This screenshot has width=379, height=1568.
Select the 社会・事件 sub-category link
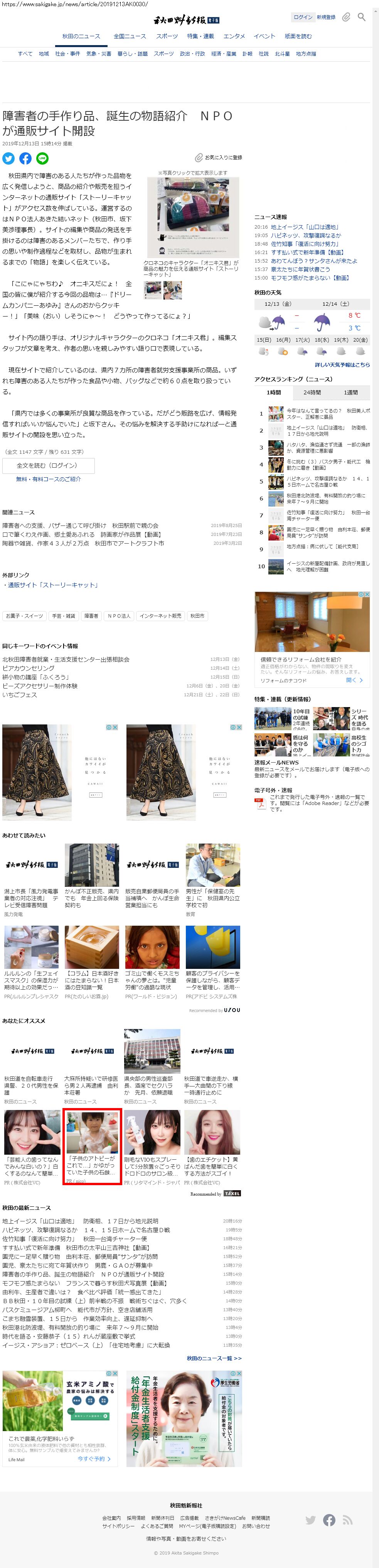pyautogui.click(x=67, y=54)
